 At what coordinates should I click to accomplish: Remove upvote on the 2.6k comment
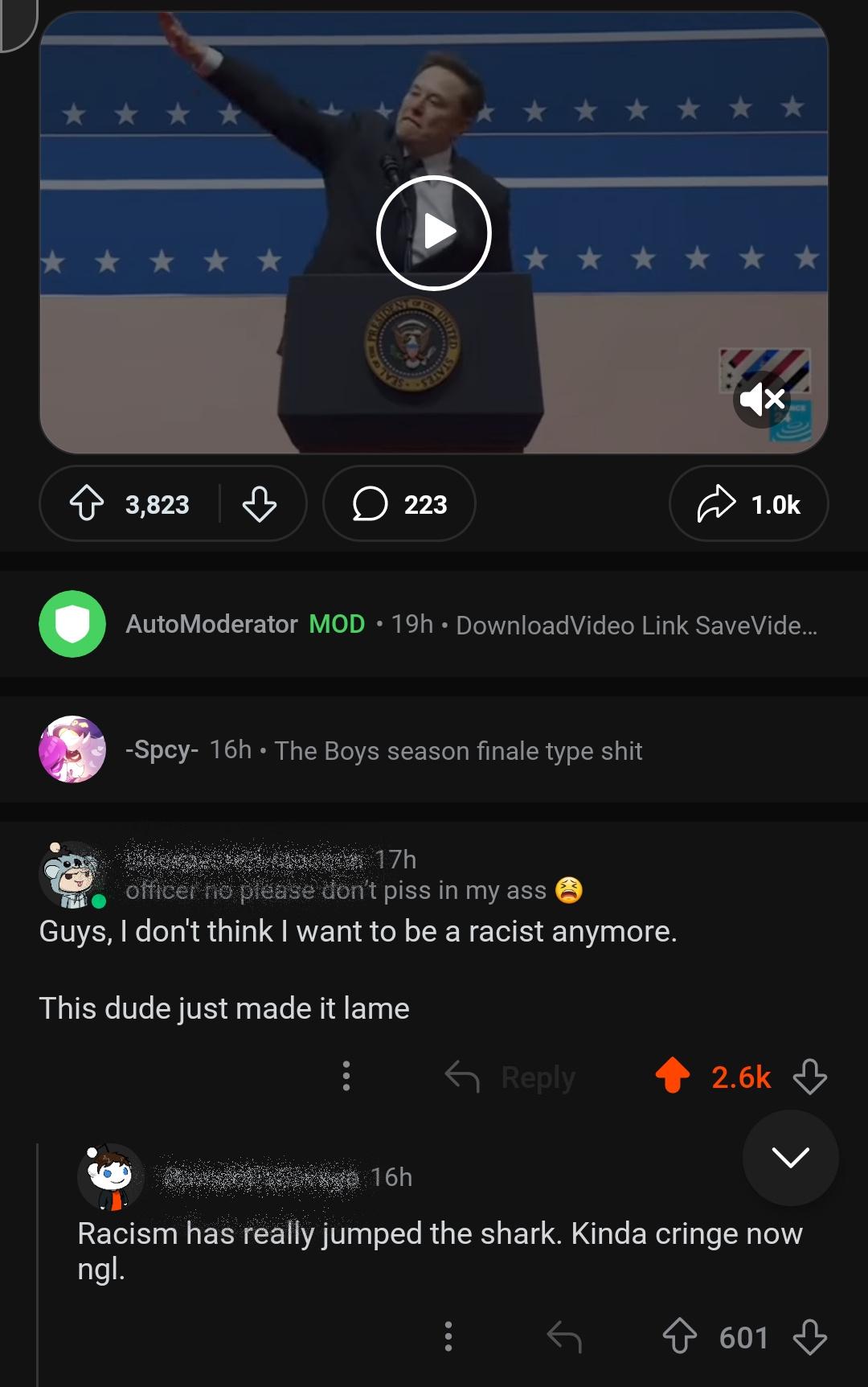pos(673,1076)
